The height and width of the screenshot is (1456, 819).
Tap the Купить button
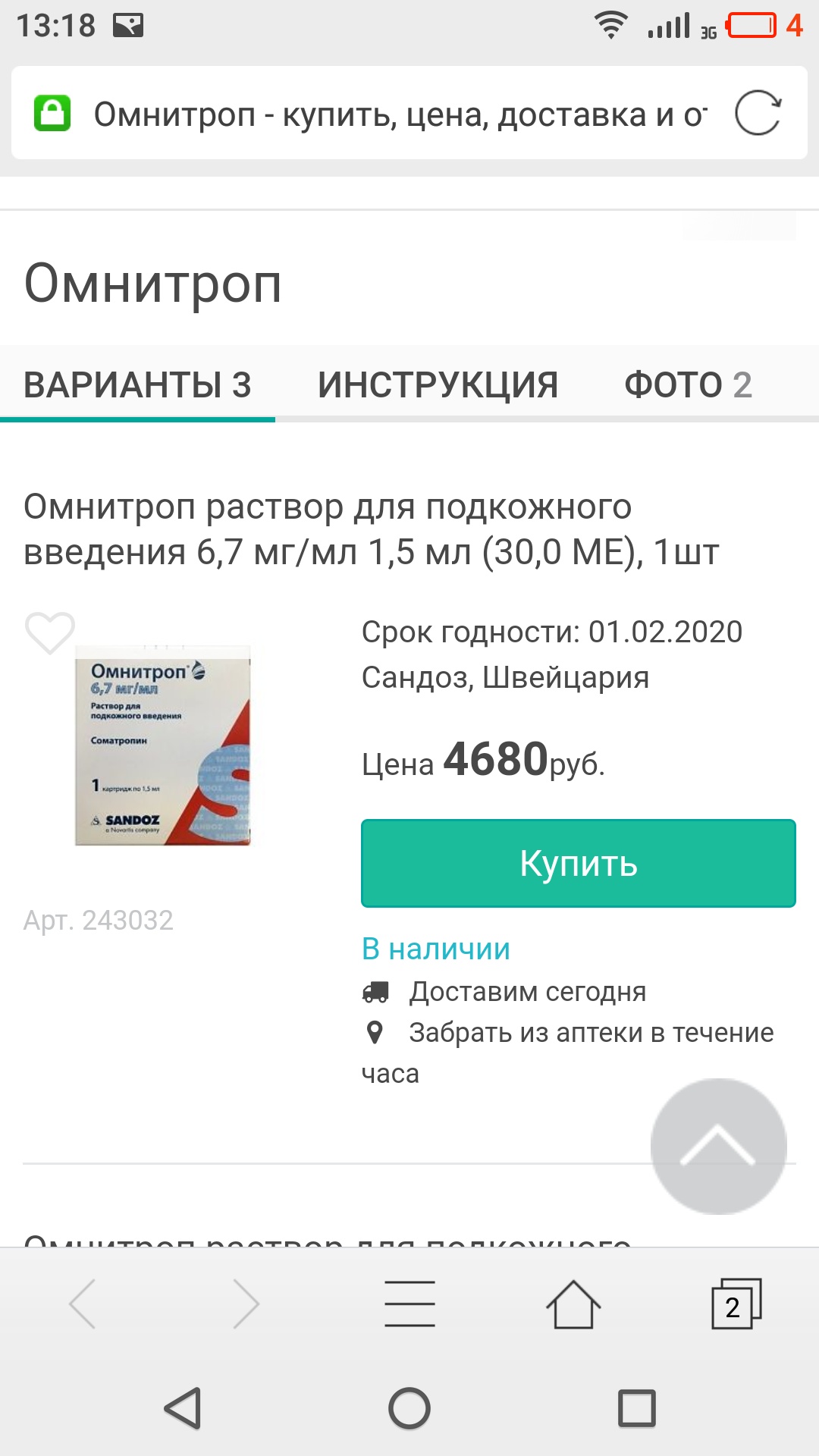click(x=578, y=863)
